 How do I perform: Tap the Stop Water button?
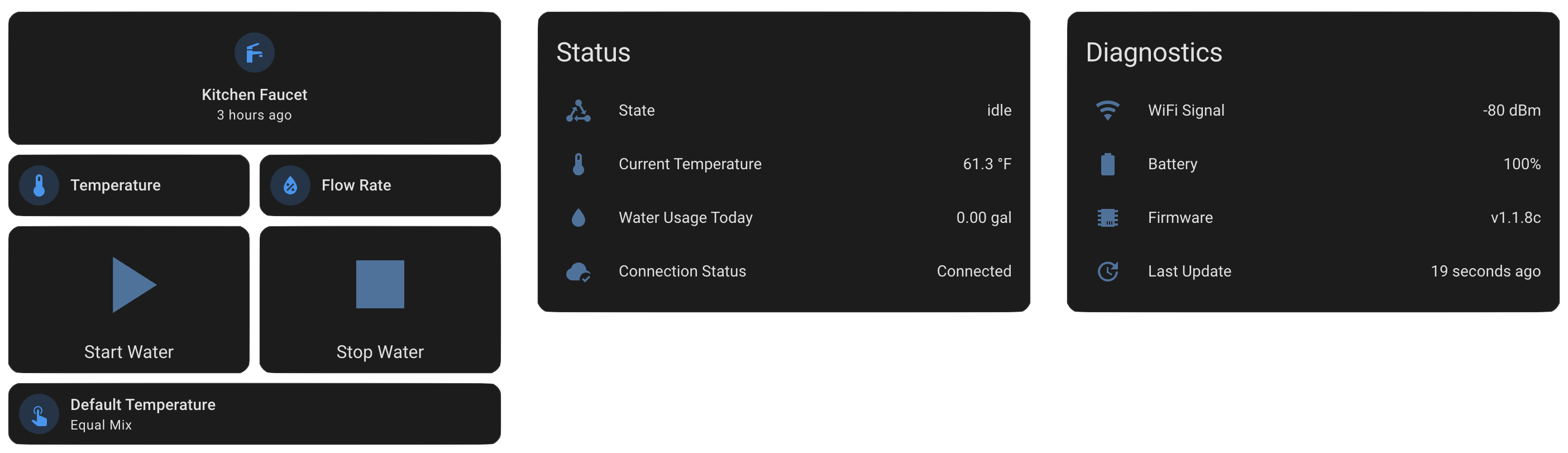coord(380,299)
